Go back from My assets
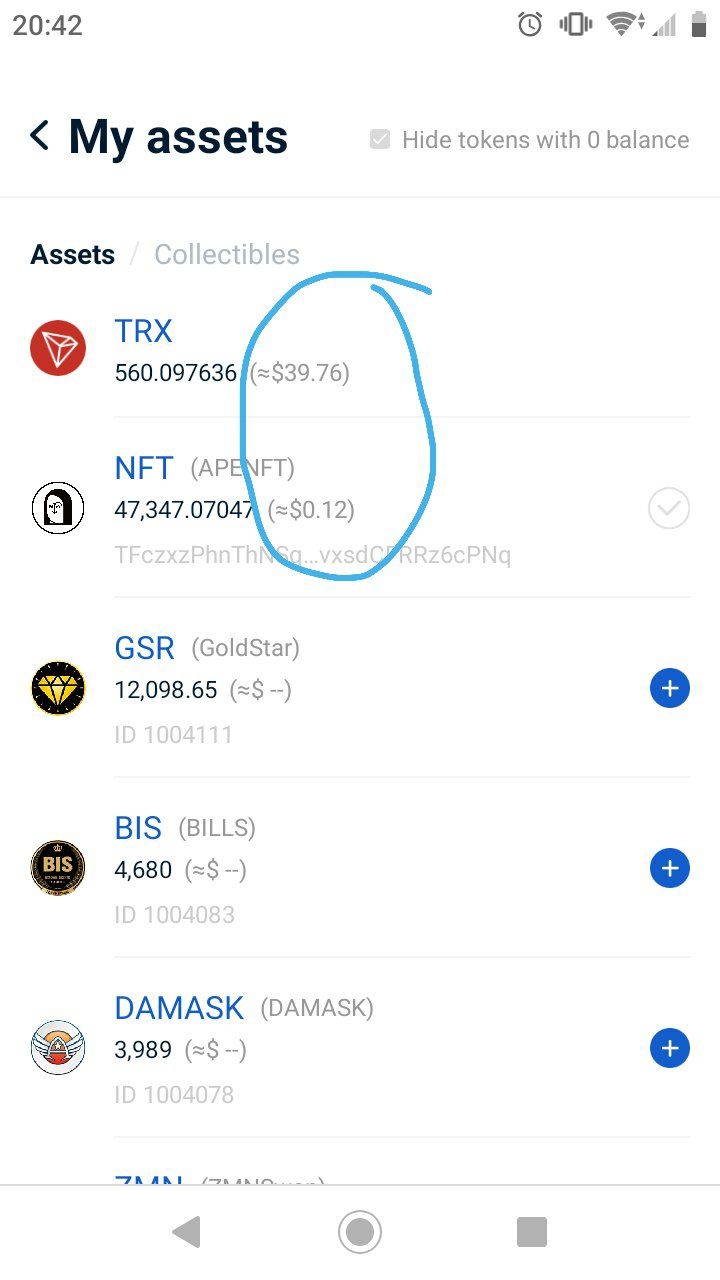The width and height of the screenshot is (720, 1280). coord(40,136)
